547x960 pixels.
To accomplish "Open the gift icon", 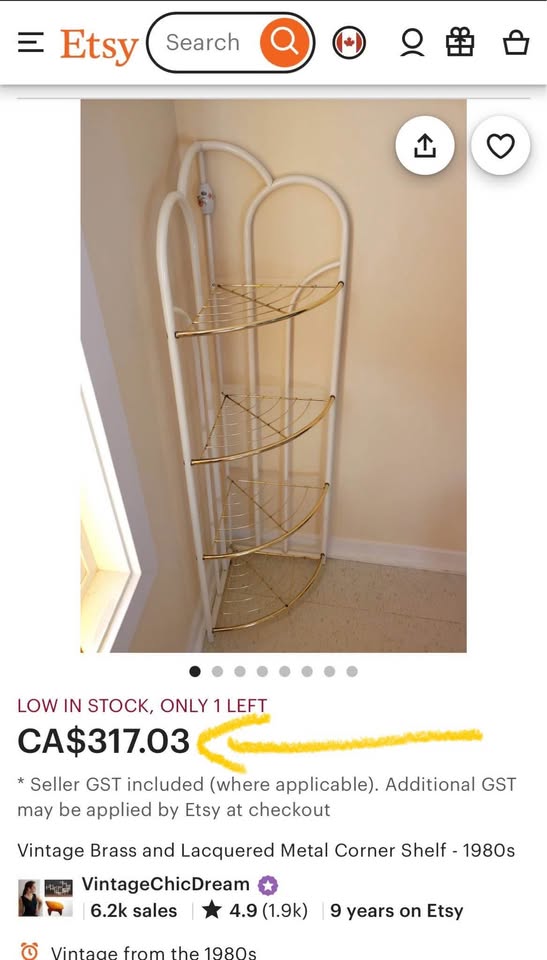I will (x=460, y=43).
